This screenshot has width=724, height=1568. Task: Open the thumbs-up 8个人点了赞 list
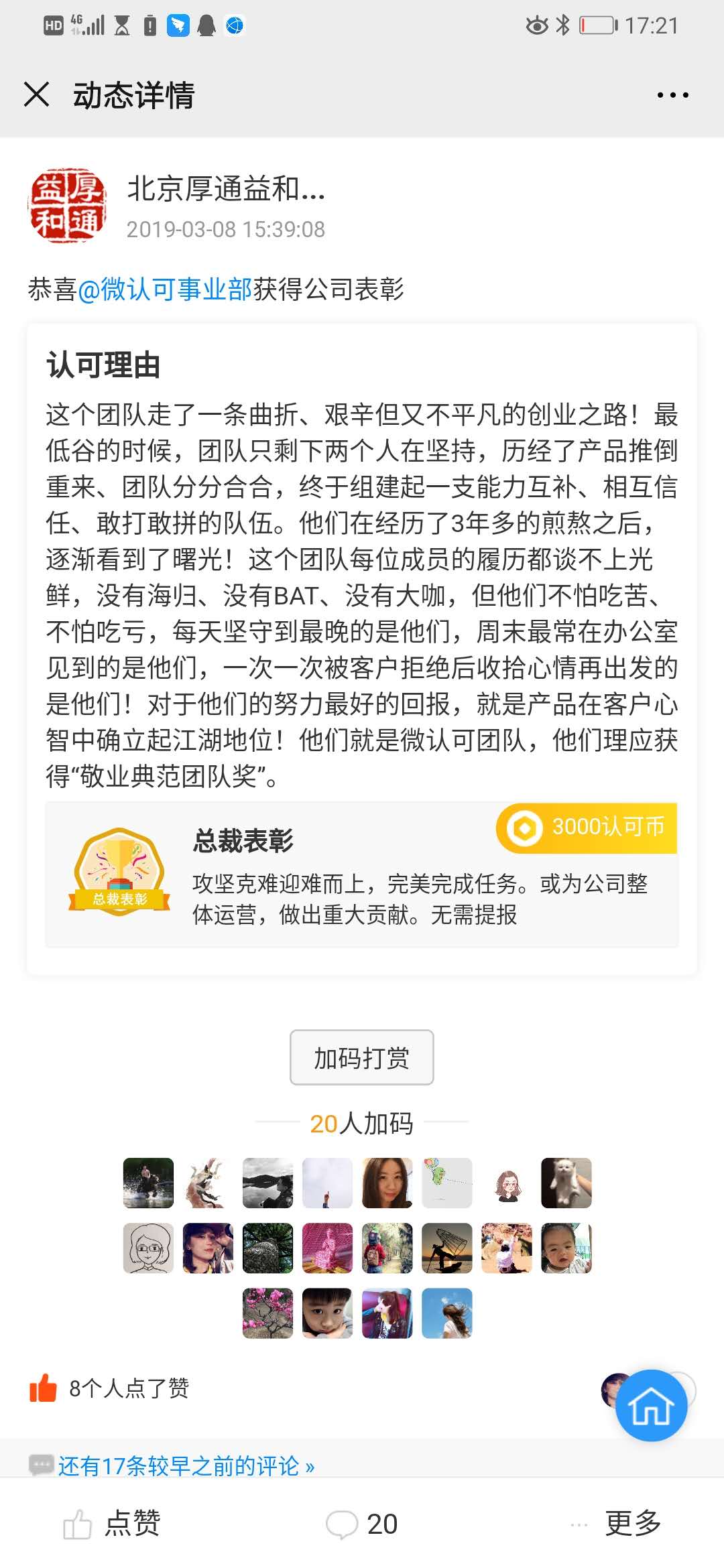coord(110,1388)
